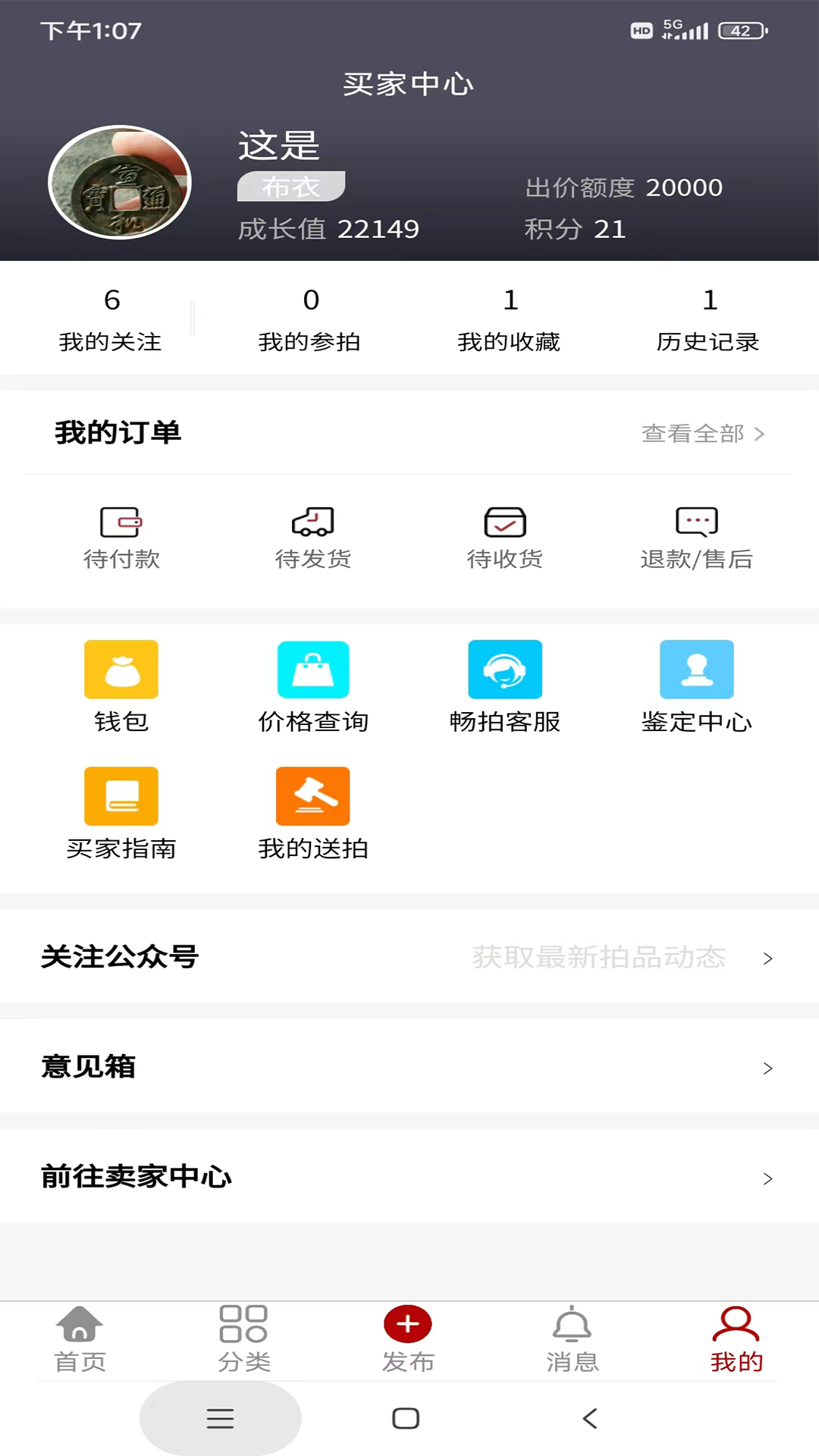Image resolution: width=819 pixels, height=1456 pixels.
Task: Read the 买家指南 buyer guide
Action: [x=121, y=813]
